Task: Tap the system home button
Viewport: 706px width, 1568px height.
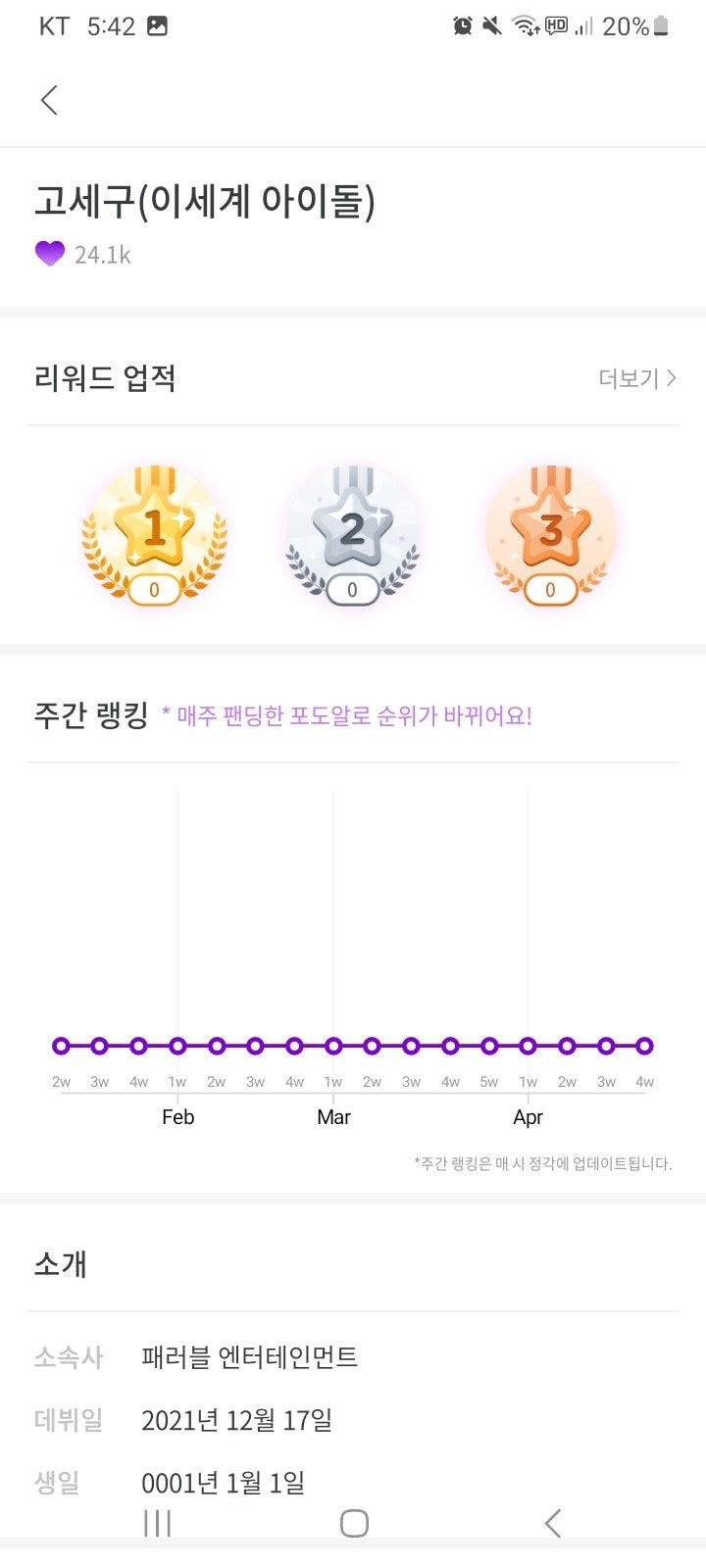Action: (x=354, y=1523)
